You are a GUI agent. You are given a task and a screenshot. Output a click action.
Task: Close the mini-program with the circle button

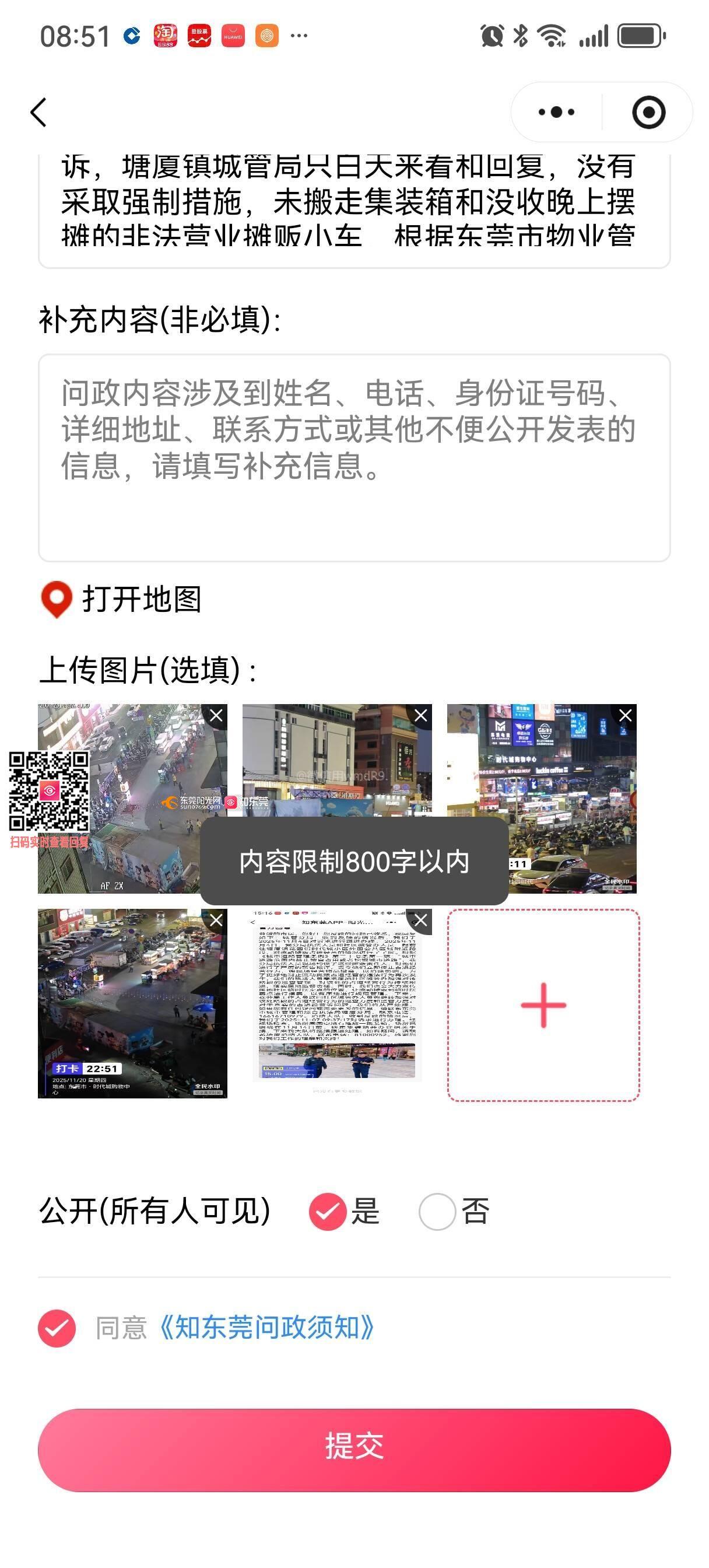point(648,113)
